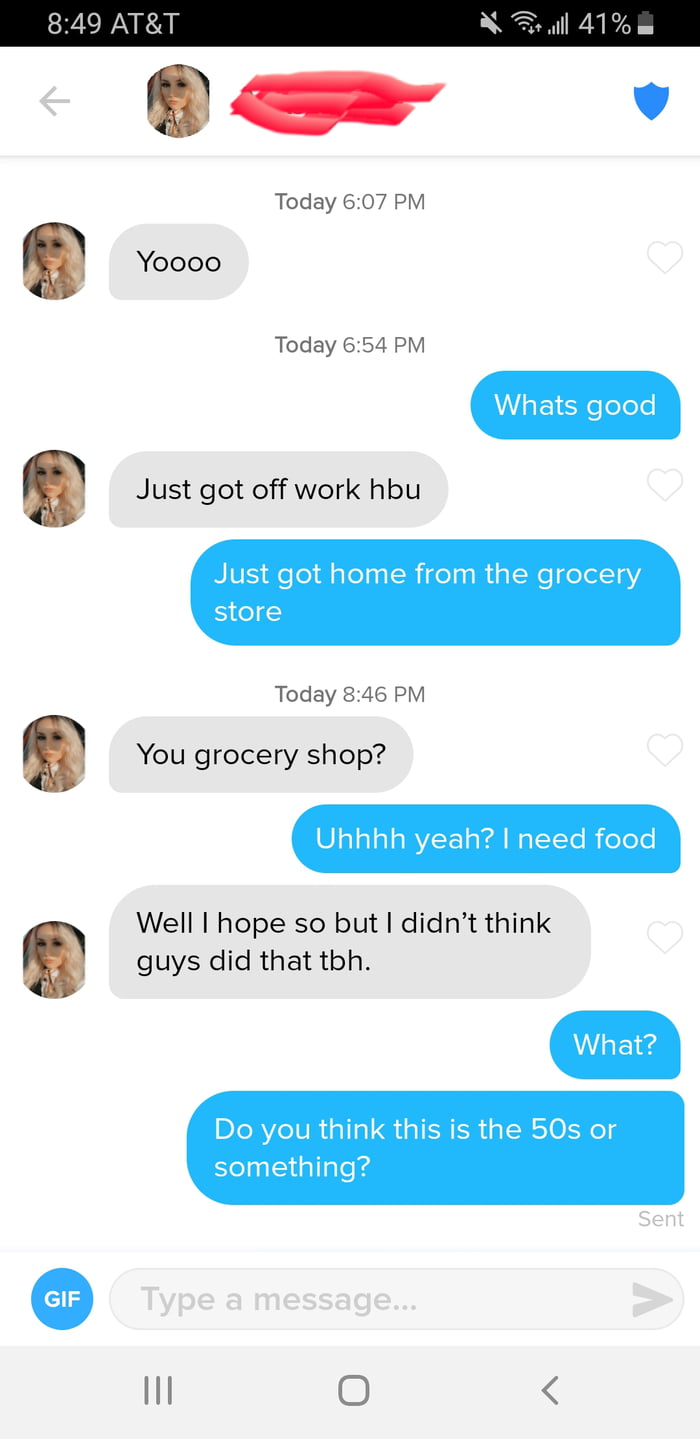Image resolution: width=700 pixels, height=1439 pixels.
Task: Like the "didn't think guys did that" message
Action: click(x=665, y=937)
